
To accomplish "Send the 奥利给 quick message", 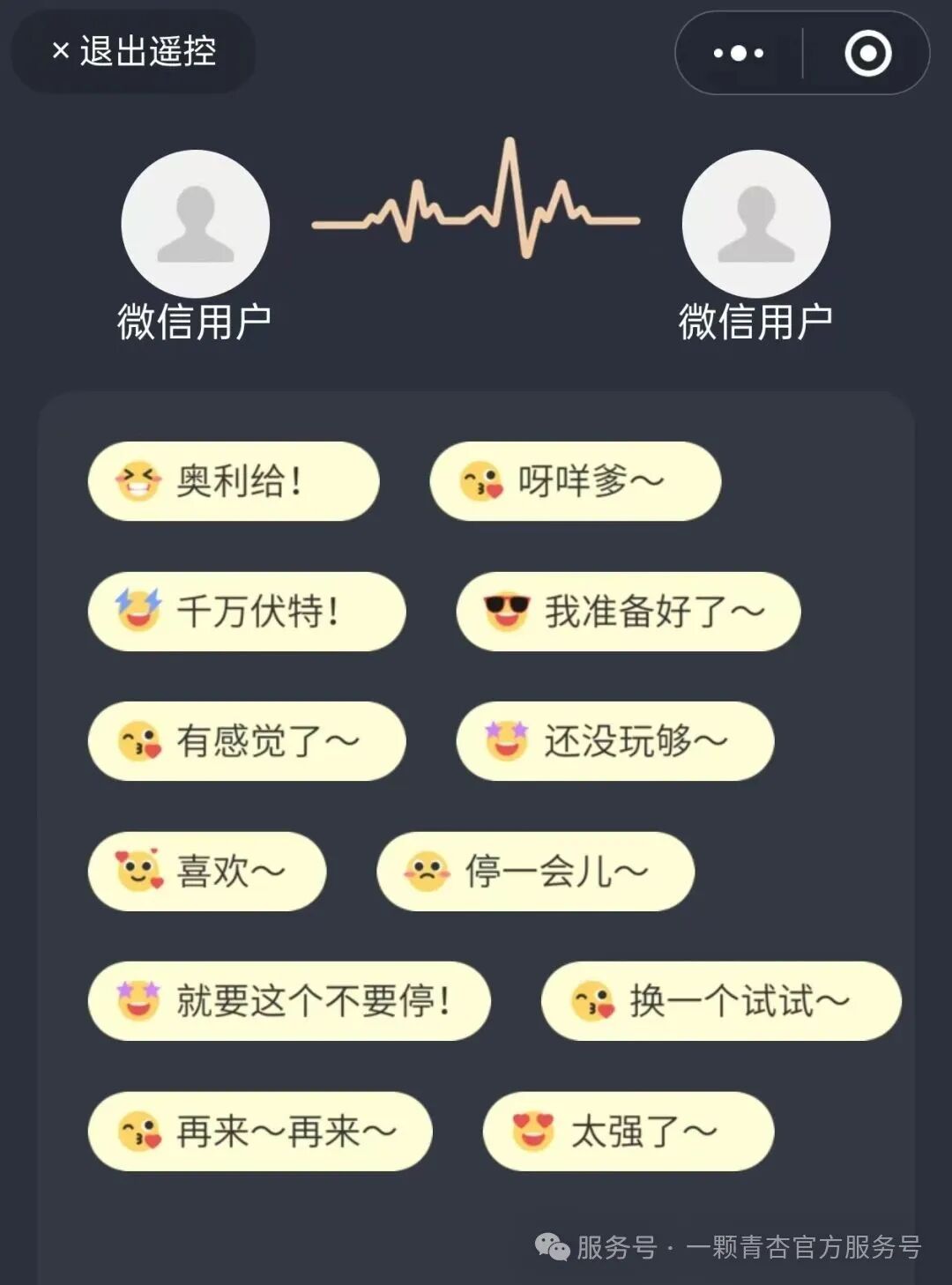I will [232, 481].
